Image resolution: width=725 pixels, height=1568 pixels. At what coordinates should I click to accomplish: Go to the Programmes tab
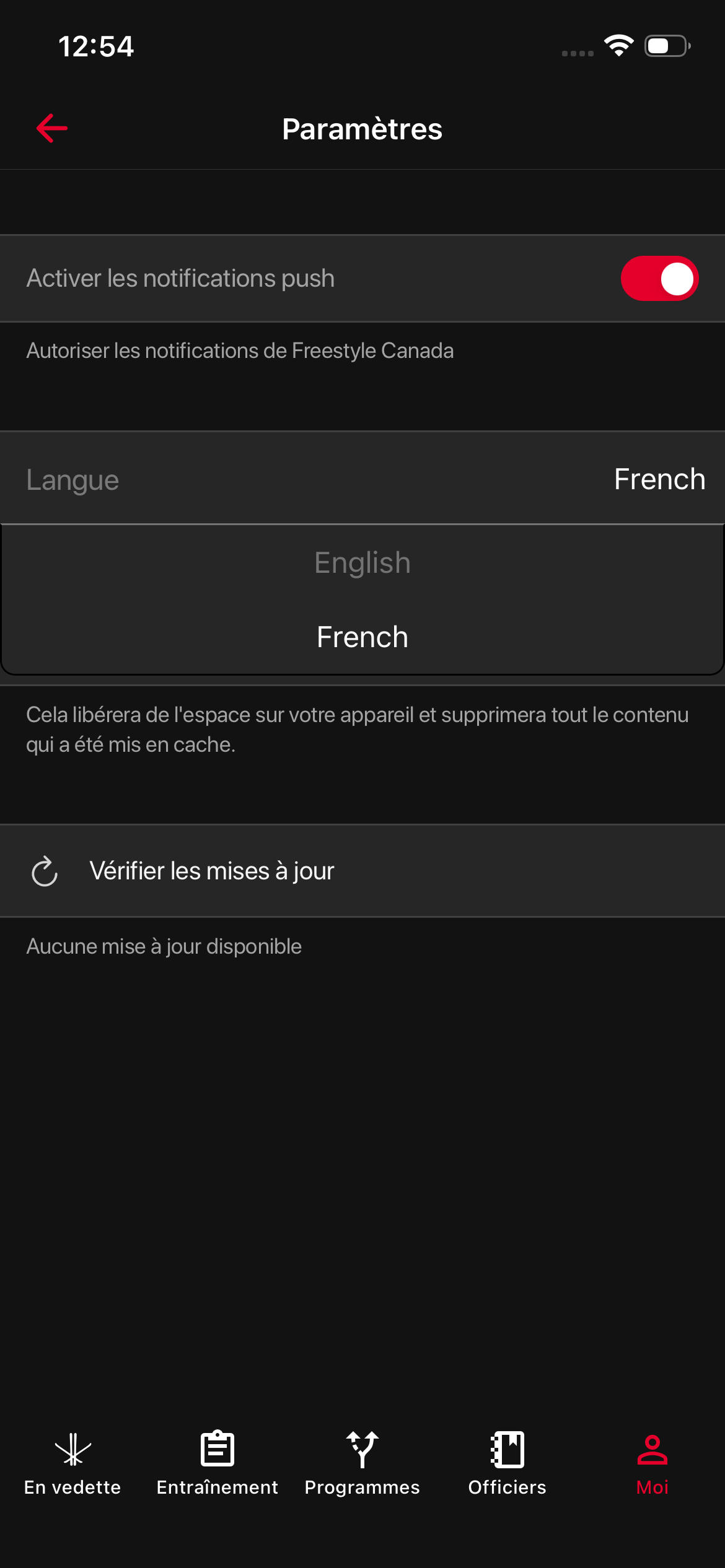[x=362, y=1464]
